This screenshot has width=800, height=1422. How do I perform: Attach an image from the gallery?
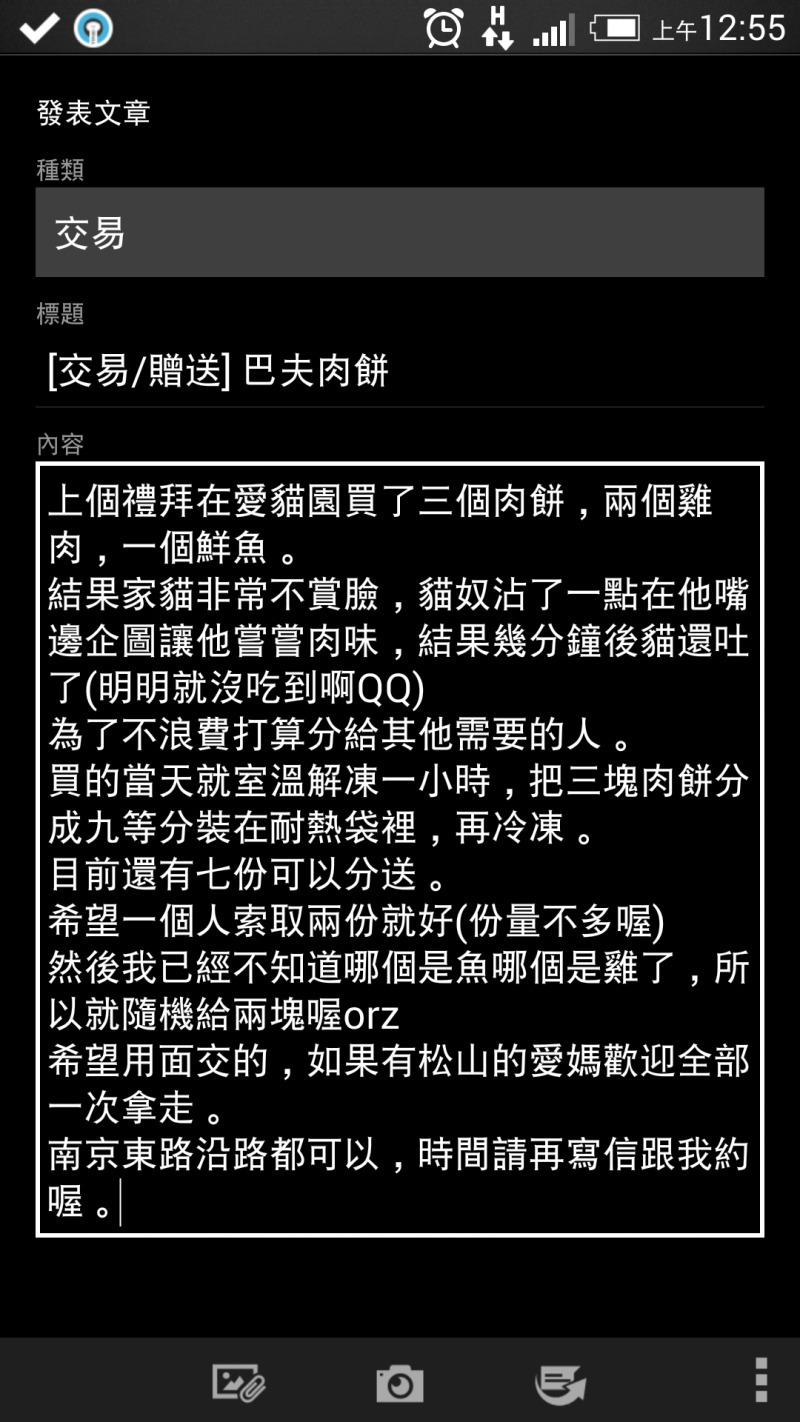pos(239,1383)
